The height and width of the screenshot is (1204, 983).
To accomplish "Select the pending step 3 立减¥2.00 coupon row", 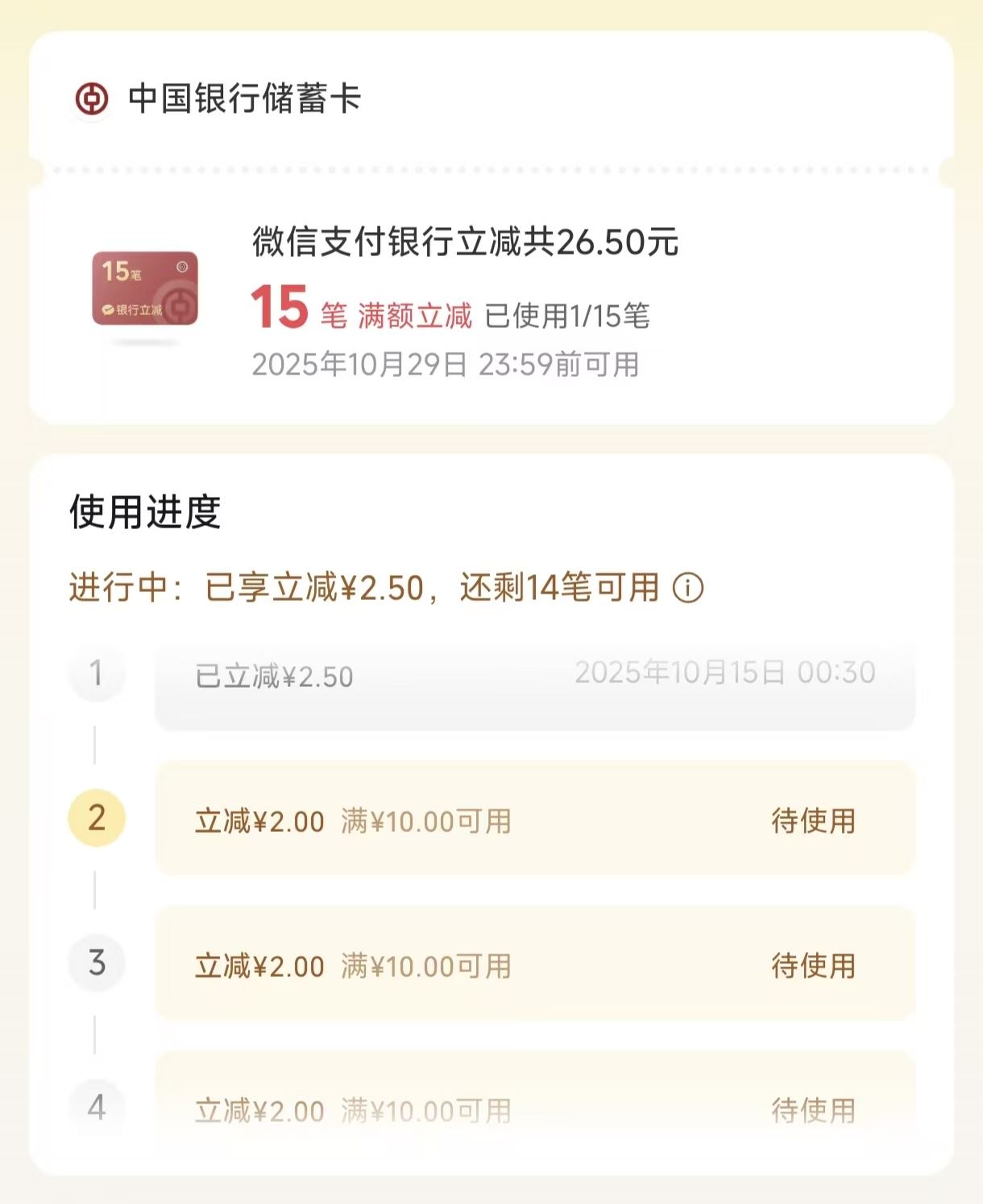I will coord(535,965).
